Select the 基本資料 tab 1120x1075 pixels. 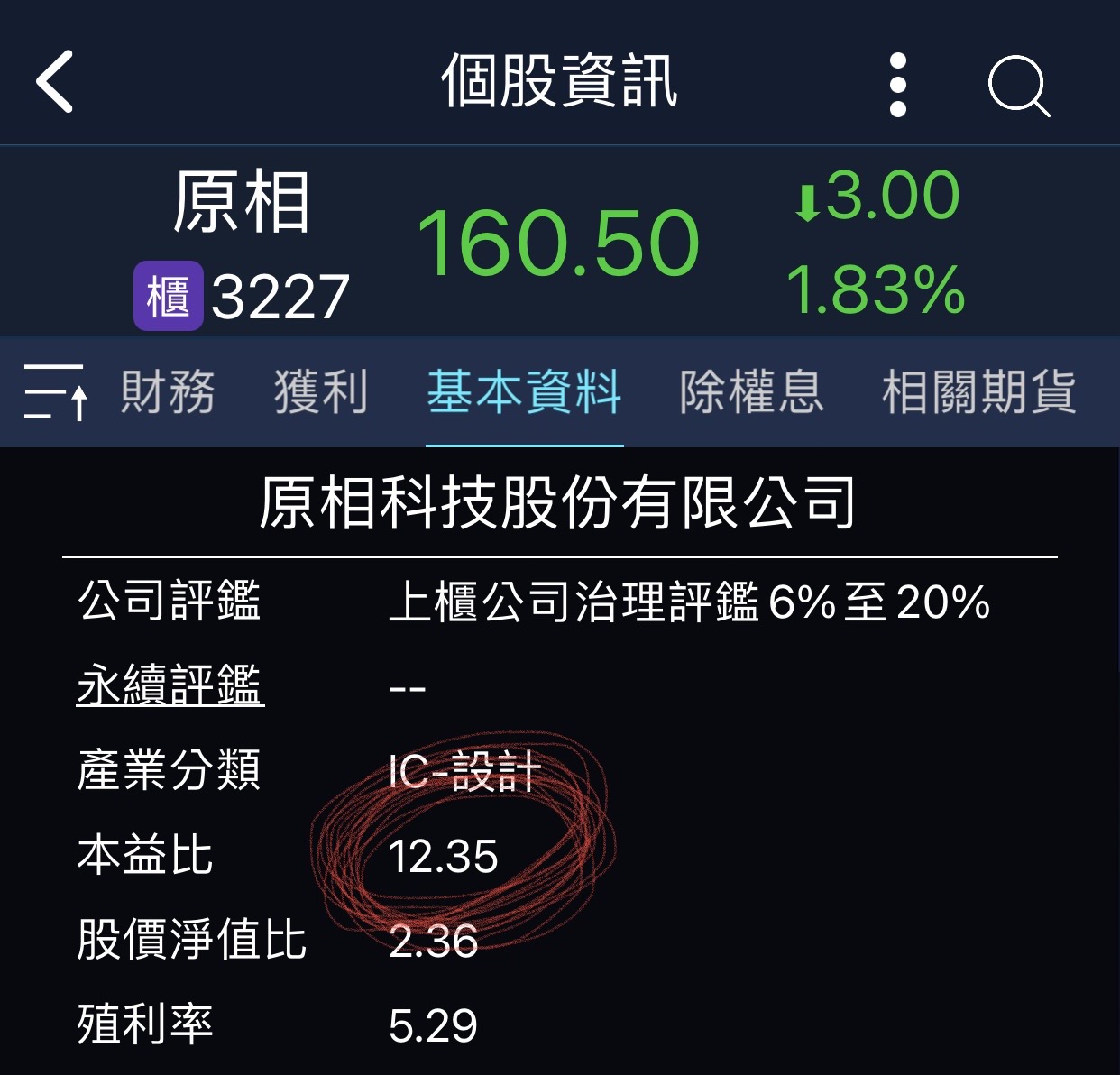point(524,392)
